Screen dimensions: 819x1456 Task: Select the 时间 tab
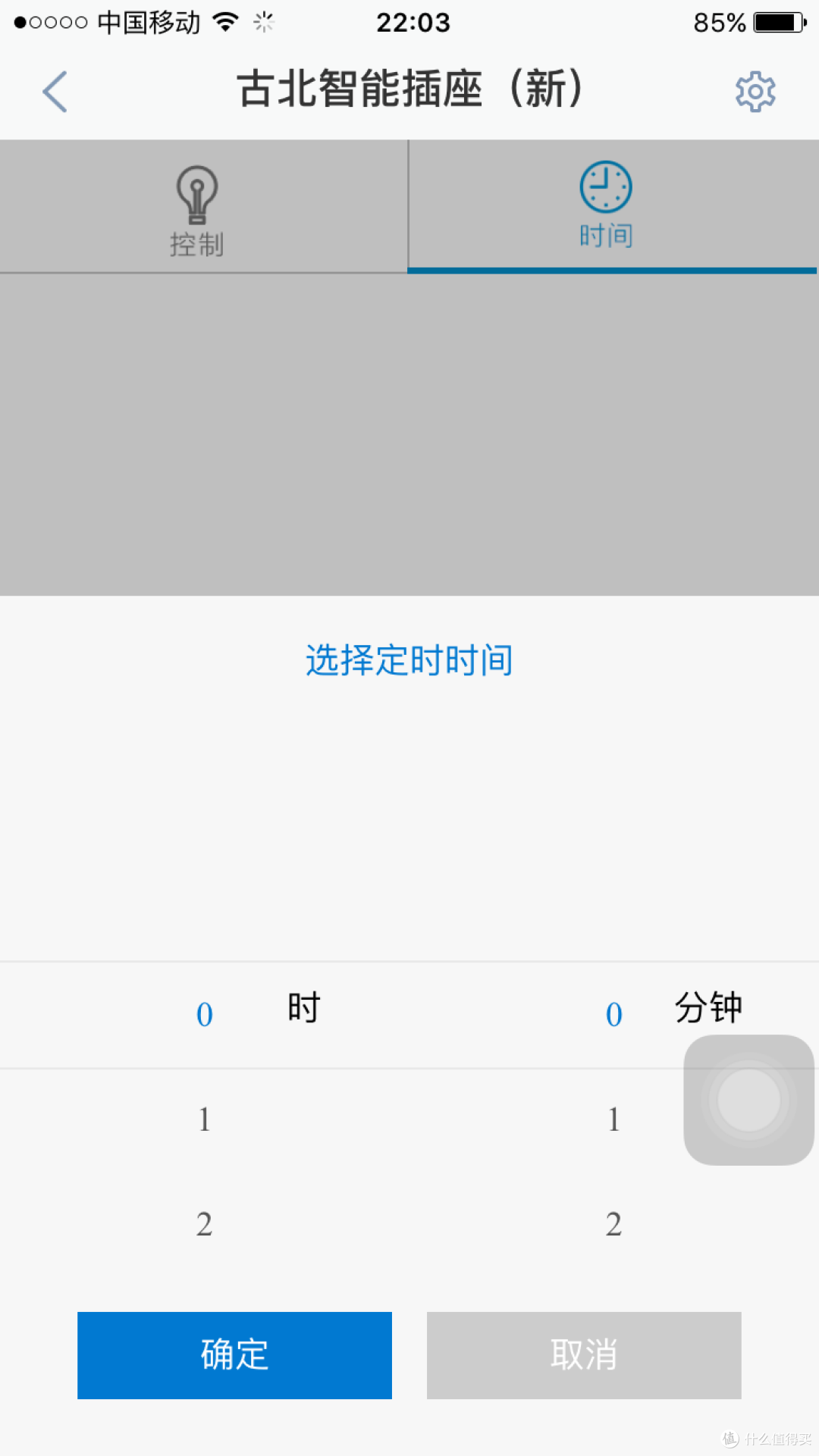click(x=606, y=205)
